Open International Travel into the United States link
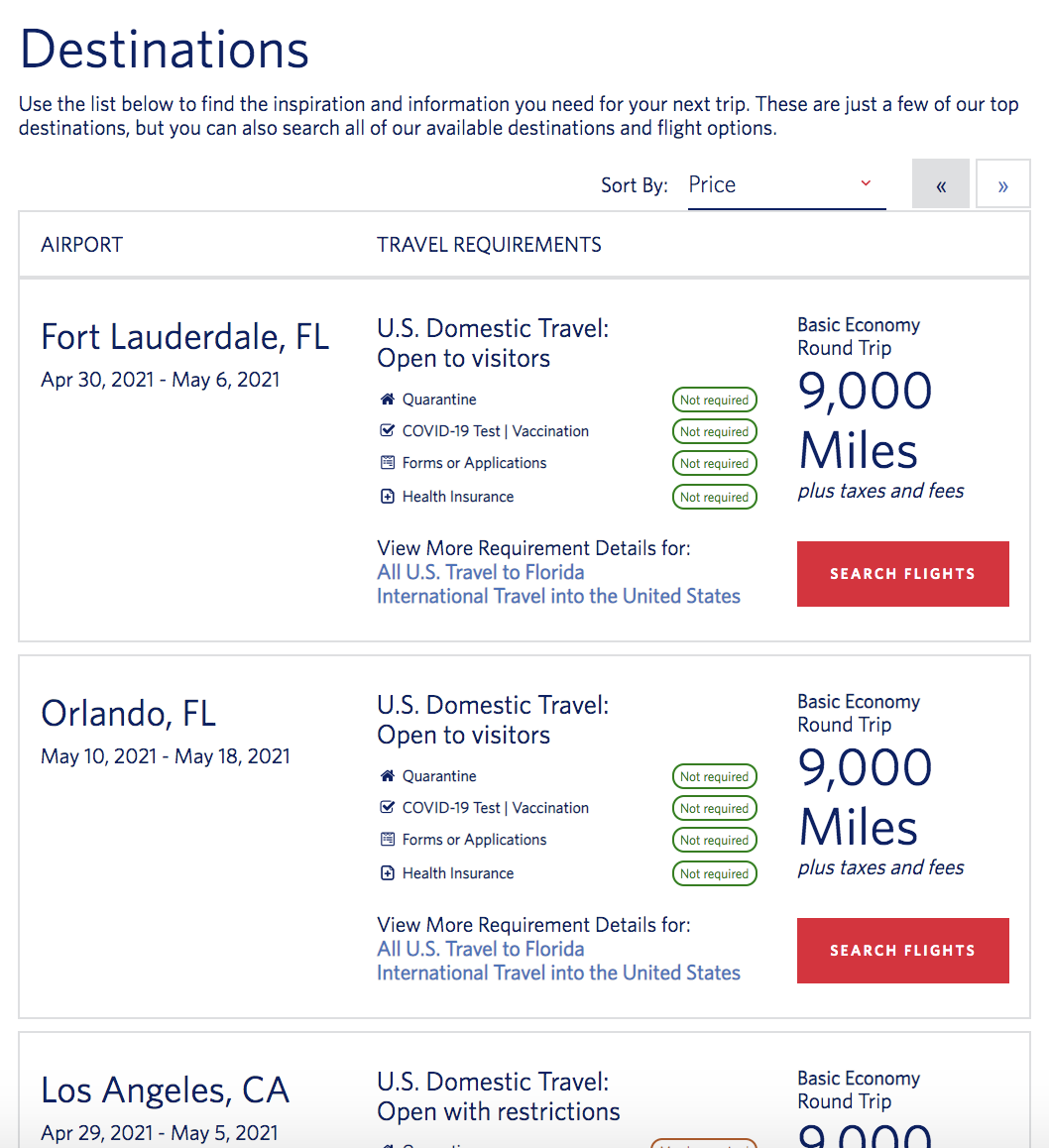Screen dimensions: 1049x1148 558,596
